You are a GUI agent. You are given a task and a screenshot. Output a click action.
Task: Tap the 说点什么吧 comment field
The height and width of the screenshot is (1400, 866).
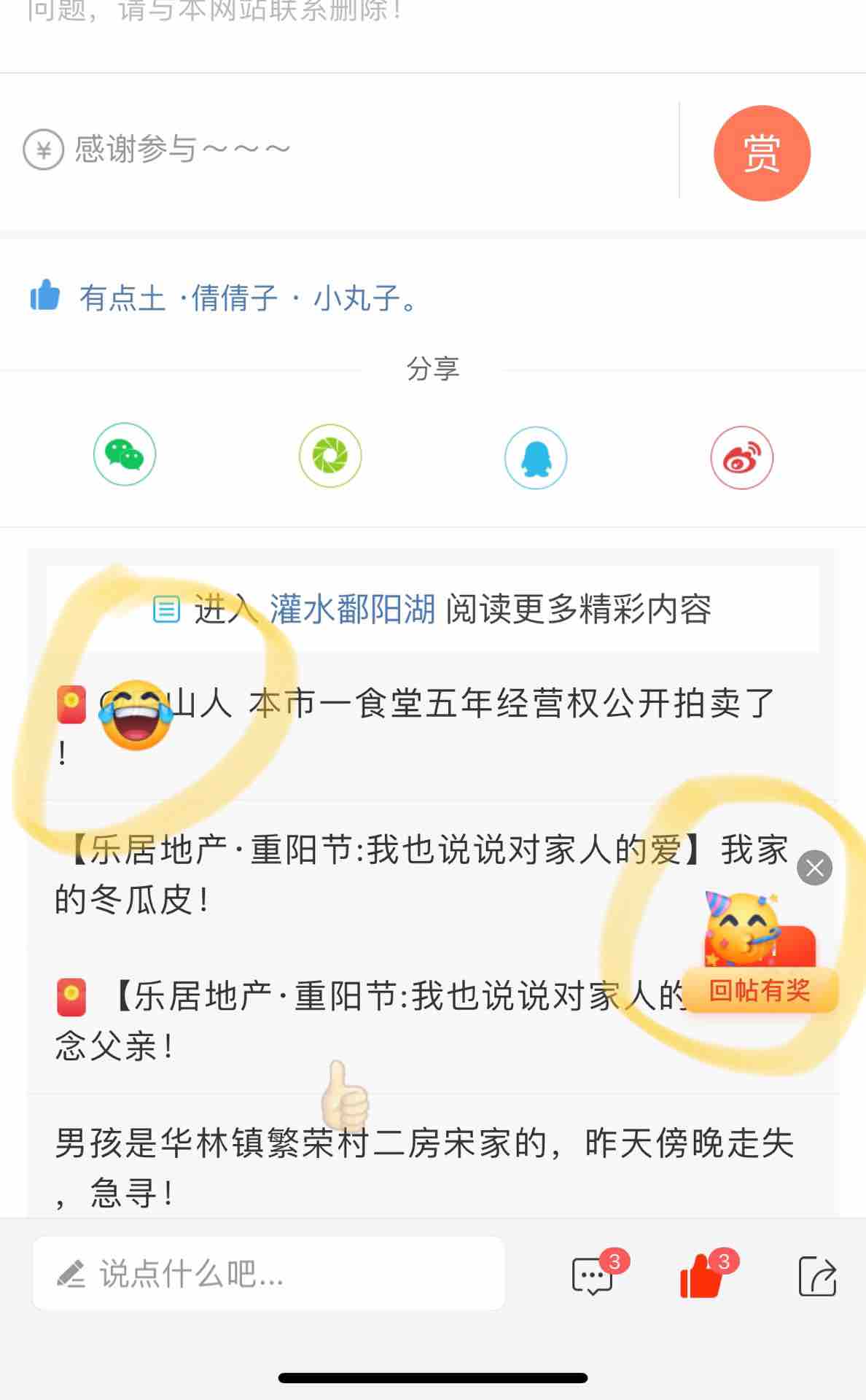click(268, 1274)
